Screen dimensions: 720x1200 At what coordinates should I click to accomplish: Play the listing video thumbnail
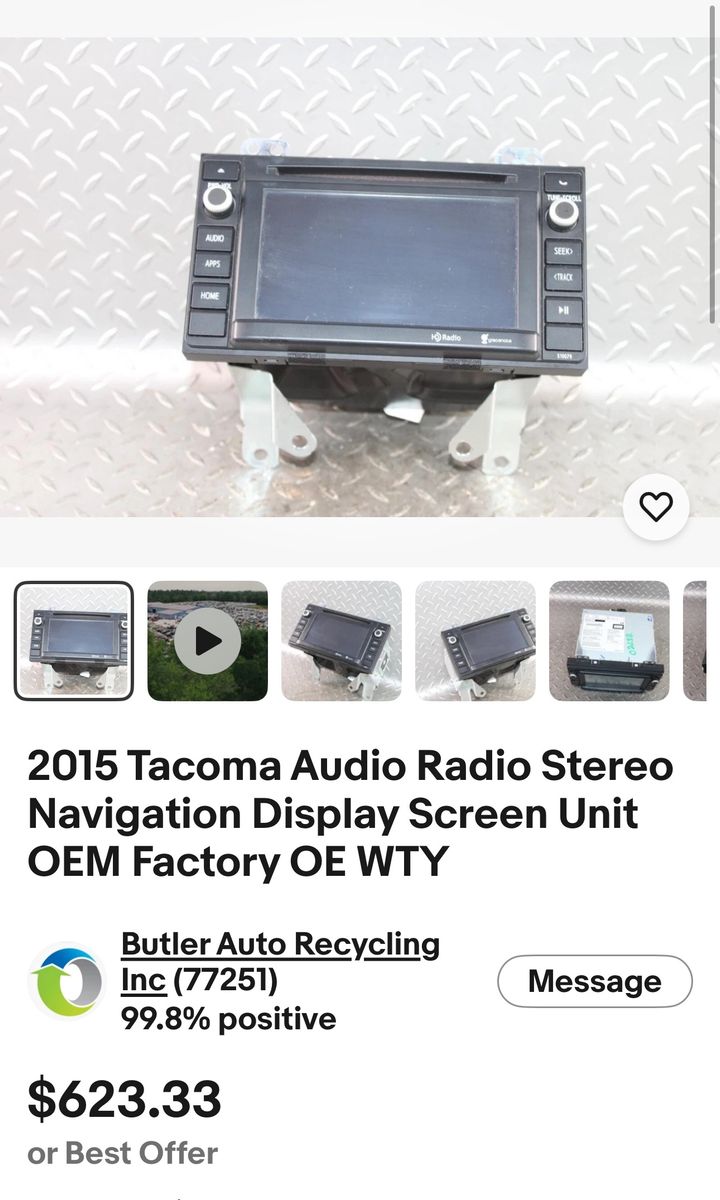[x=207, y=641]
